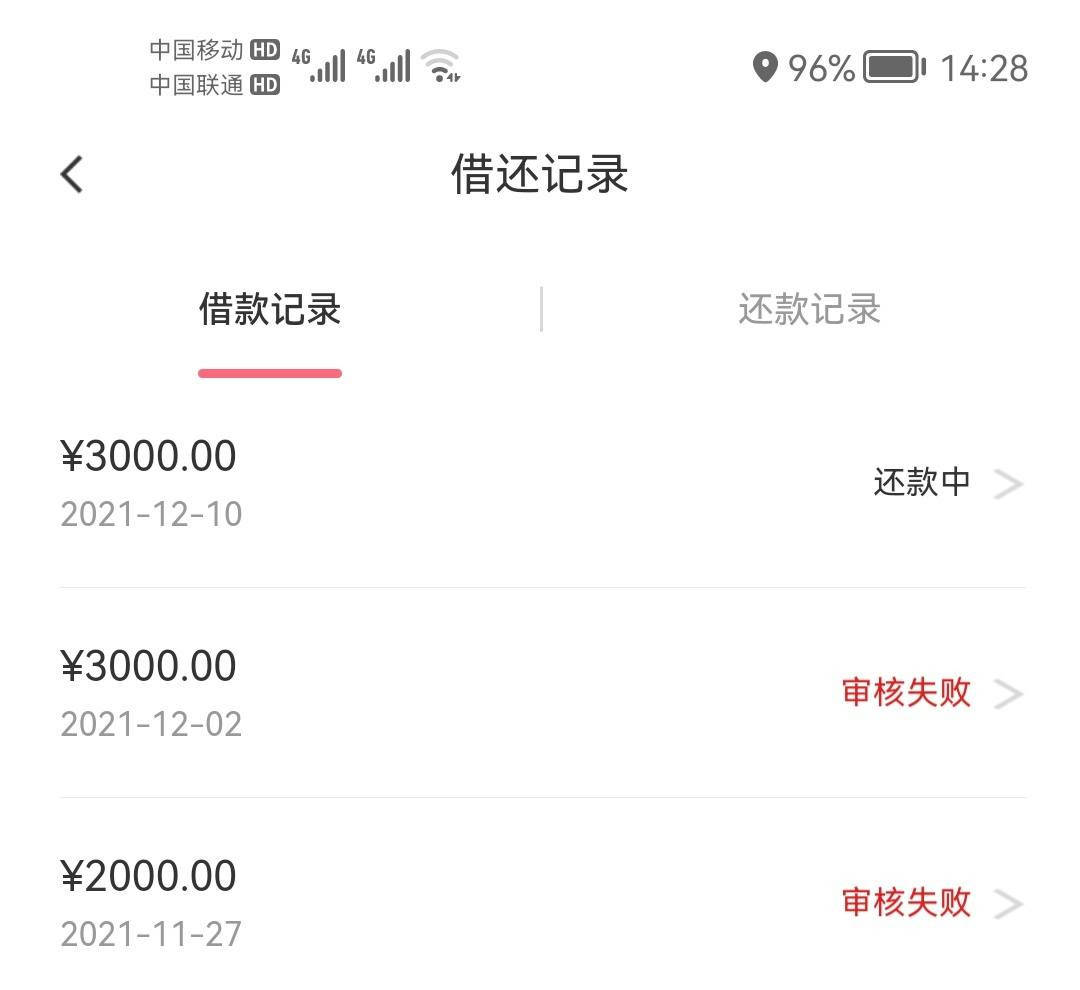Go back using the top-left arrow
Image resolution: width=1080 pixels, height=990 pixels.
[72, 175]
